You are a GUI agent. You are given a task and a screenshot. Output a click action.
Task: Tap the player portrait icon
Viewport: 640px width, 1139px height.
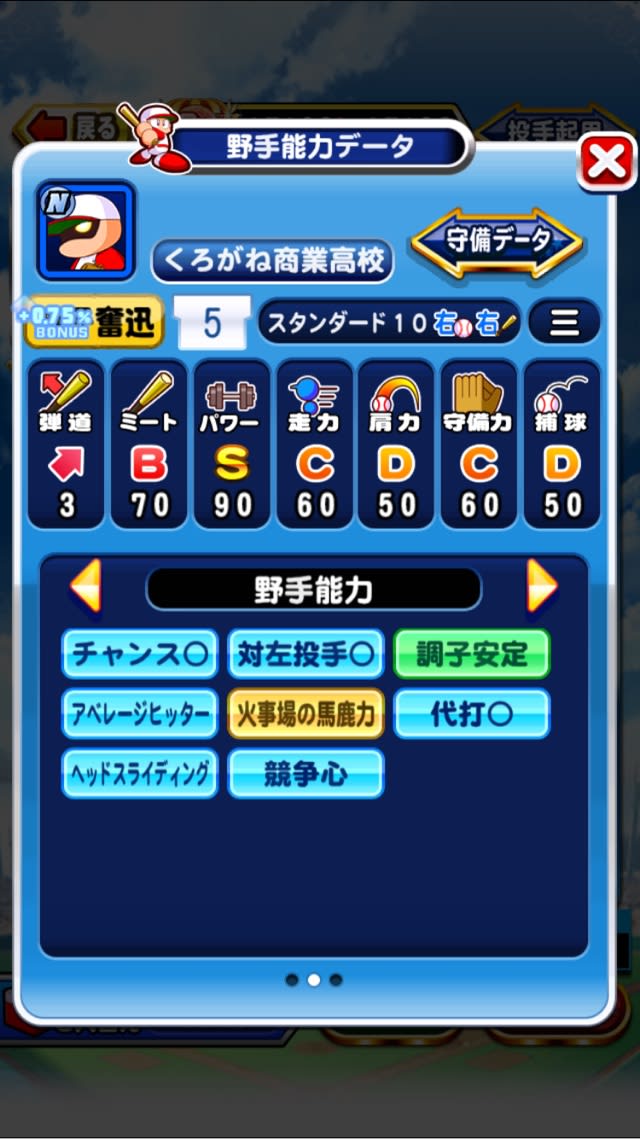[85, 231]
